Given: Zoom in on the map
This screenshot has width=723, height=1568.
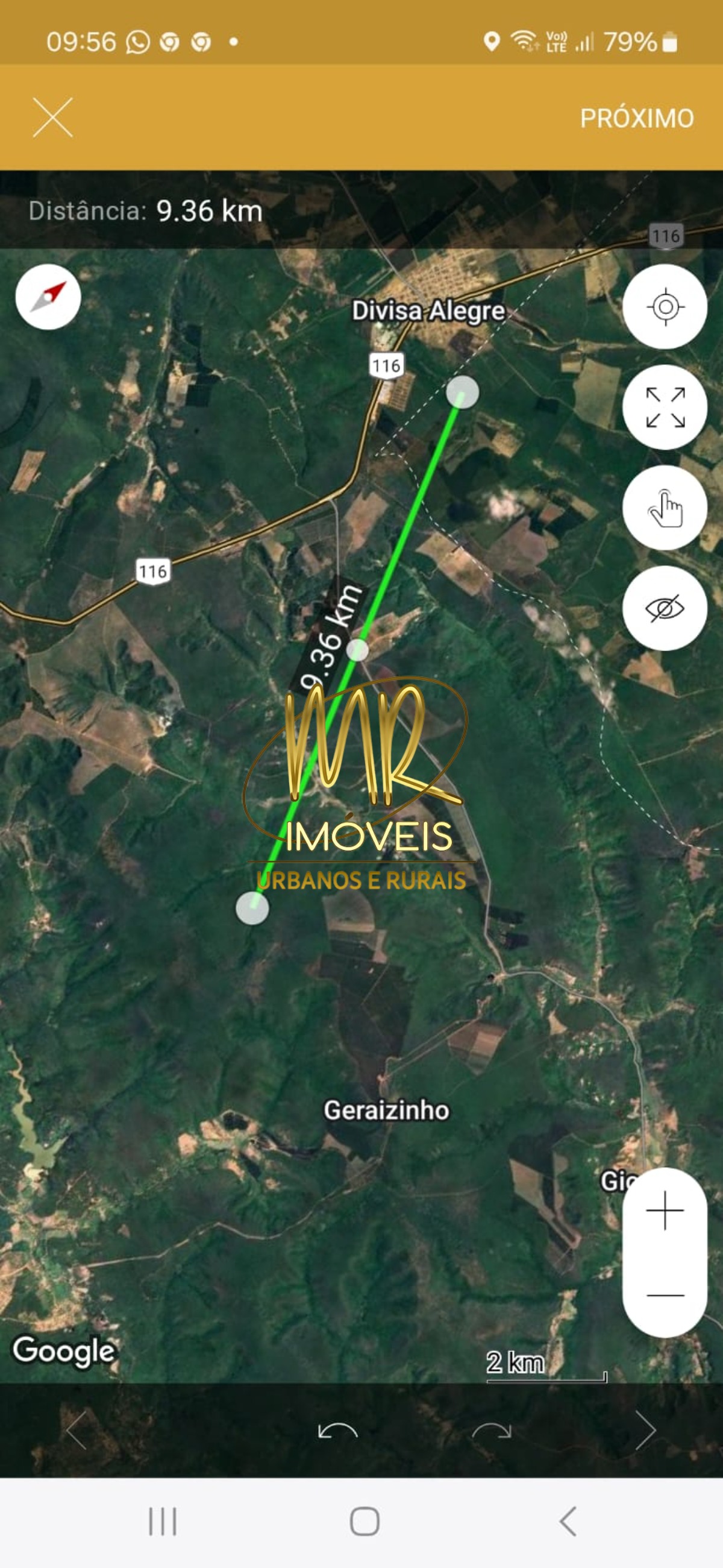Looking at the screenshot, I should pos(665,1211).
